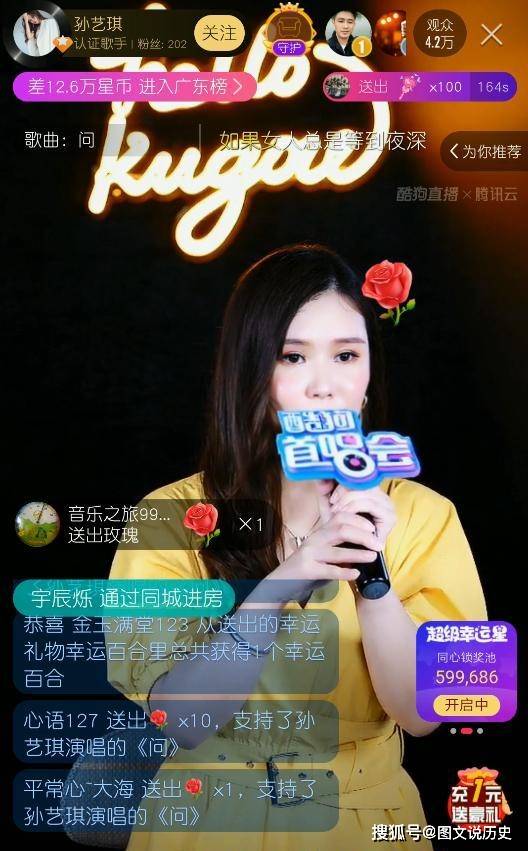Screen dimensions: 528x851
Task: Expand the 为你推荐 recommendations panel
Action: 486,151
